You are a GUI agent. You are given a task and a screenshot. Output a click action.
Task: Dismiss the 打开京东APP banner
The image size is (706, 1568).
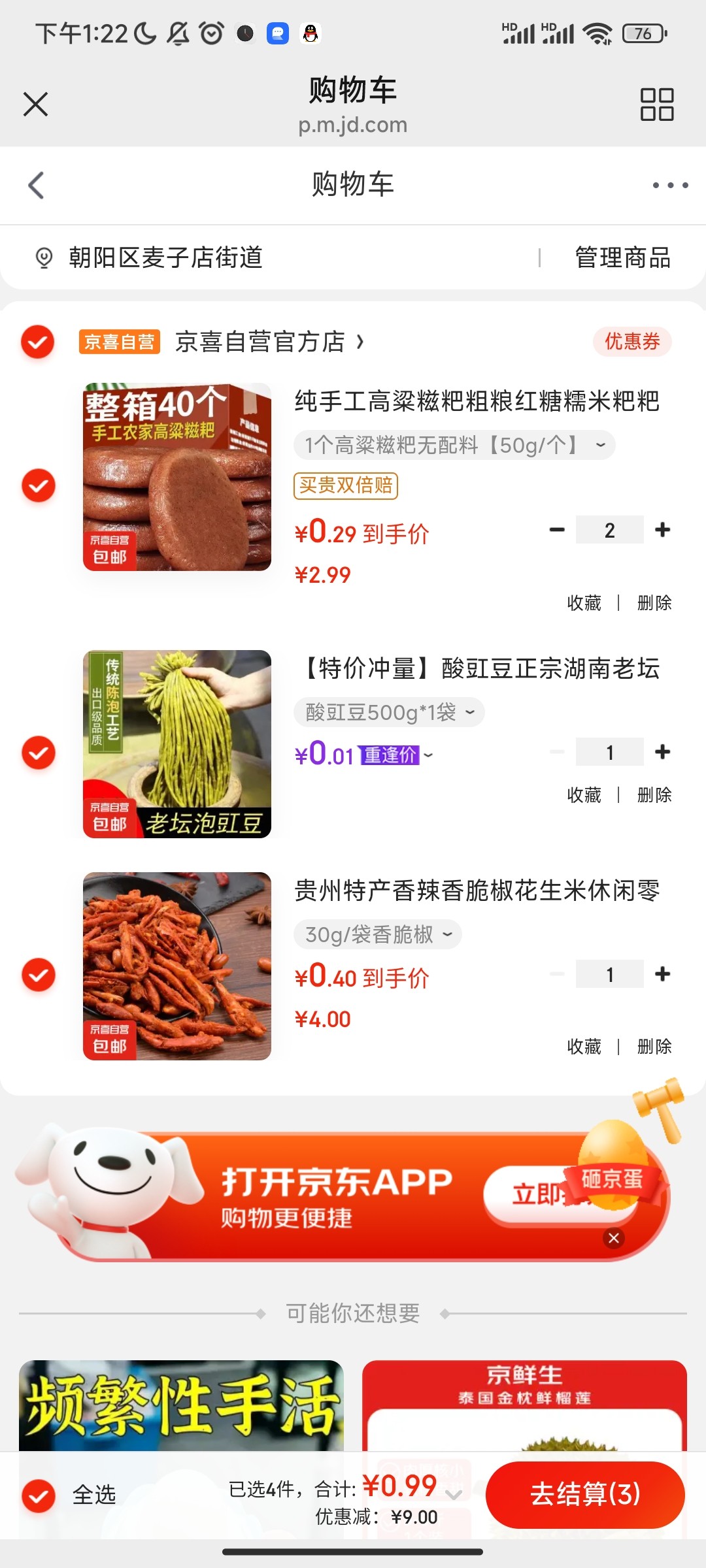(613, 1238)
